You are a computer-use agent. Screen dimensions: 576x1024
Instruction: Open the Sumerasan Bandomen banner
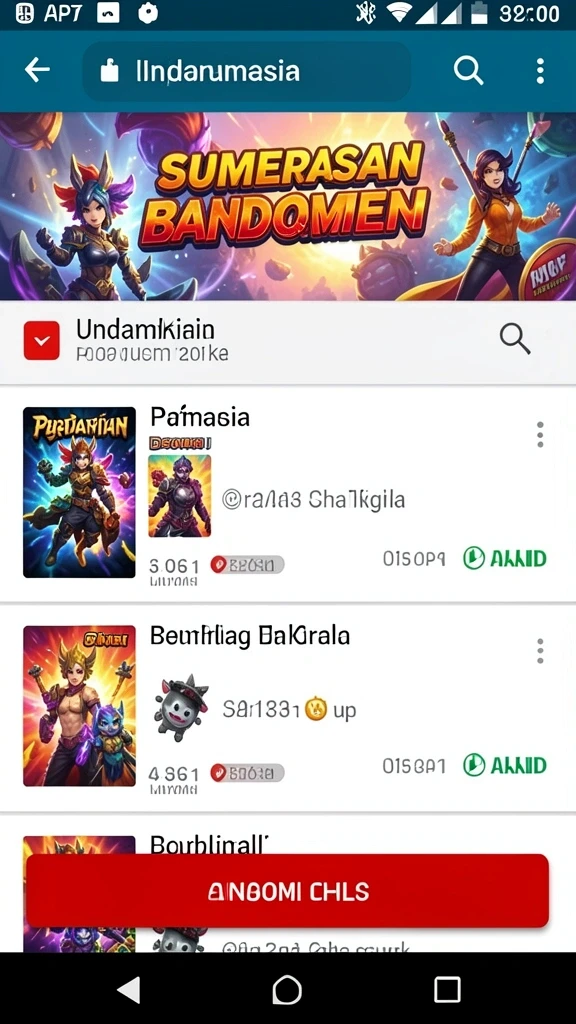(x=288, y=206)
